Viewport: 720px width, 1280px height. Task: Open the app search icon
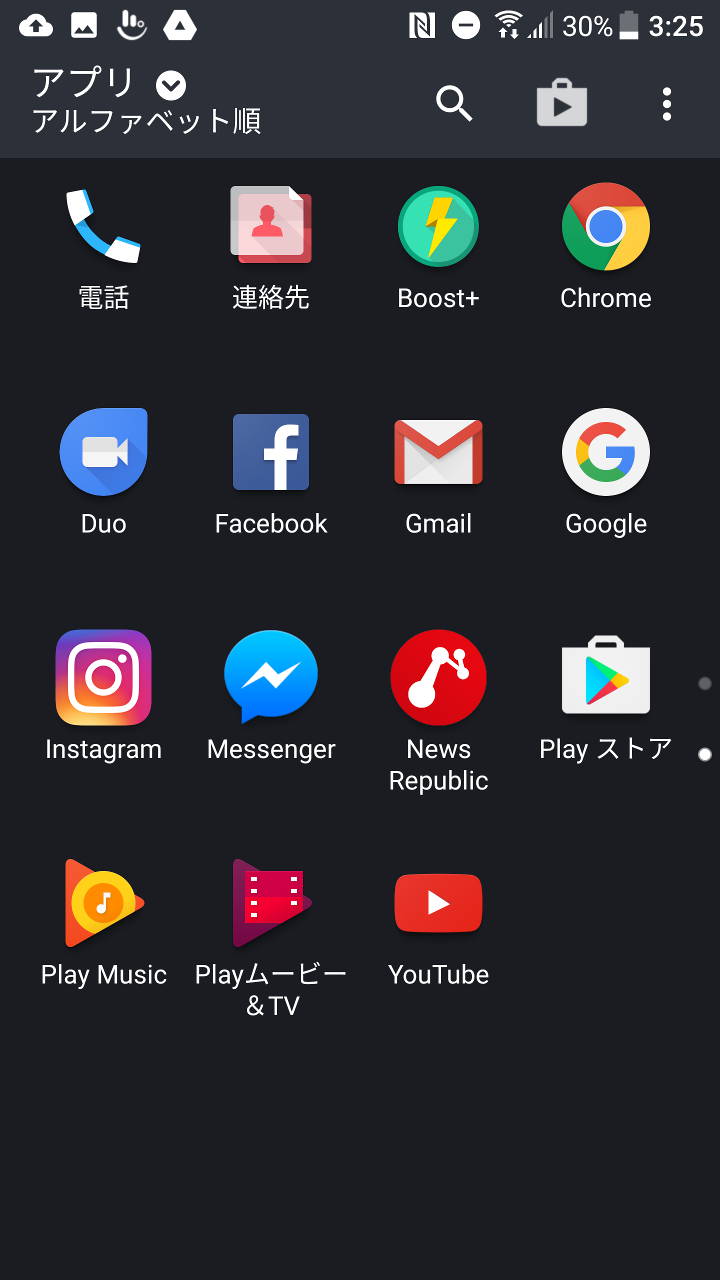[x=454, y=103]
